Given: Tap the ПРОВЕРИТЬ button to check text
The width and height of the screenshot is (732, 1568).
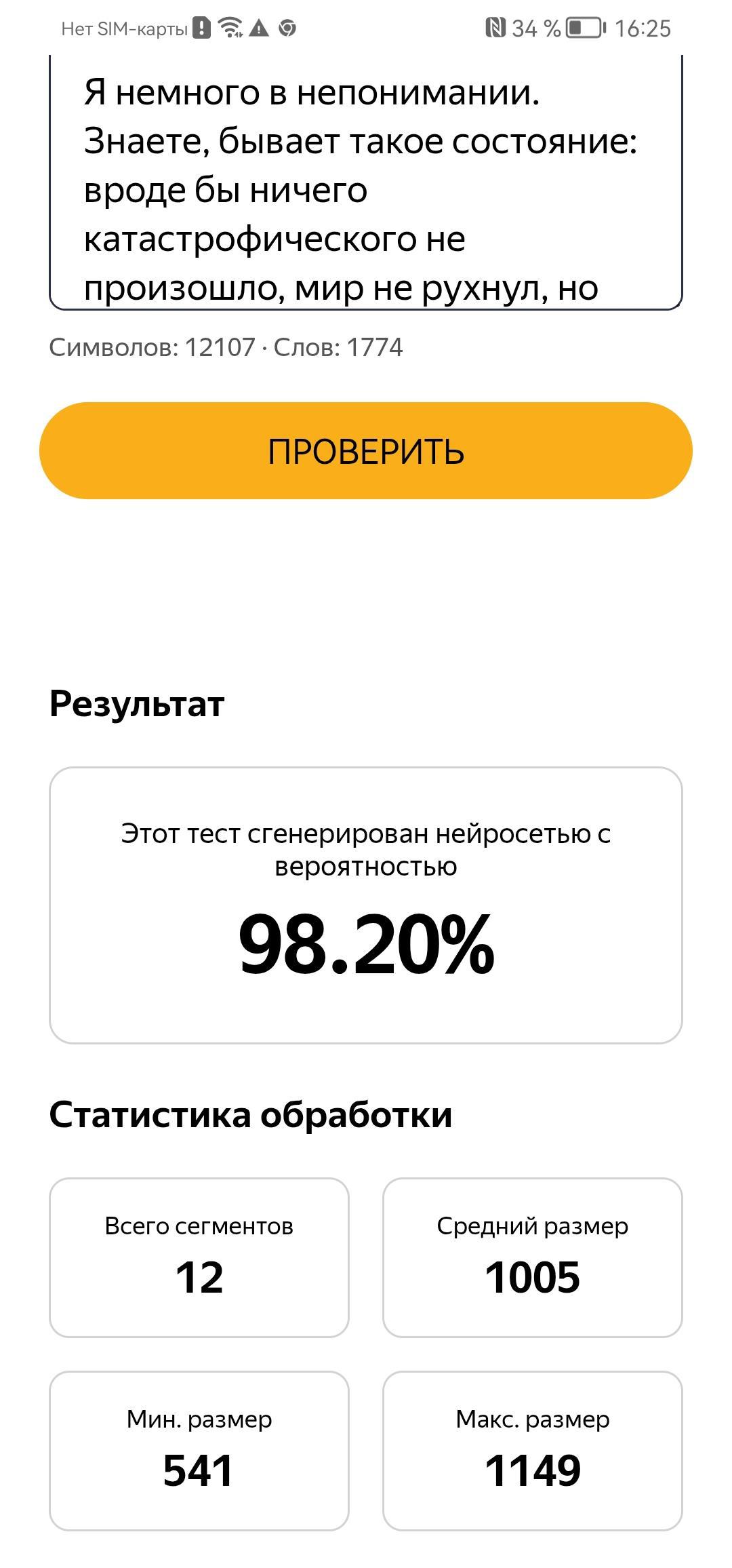Looking at the screenshot, I should pyautogui.click(x=366, y=451).
